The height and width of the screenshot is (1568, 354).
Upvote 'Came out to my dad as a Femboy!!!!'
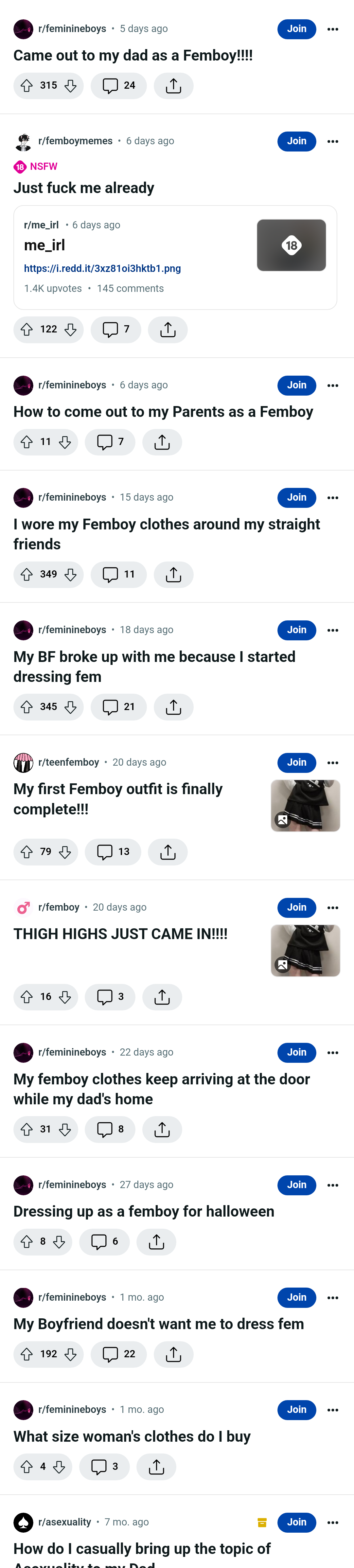coord(27,86)
